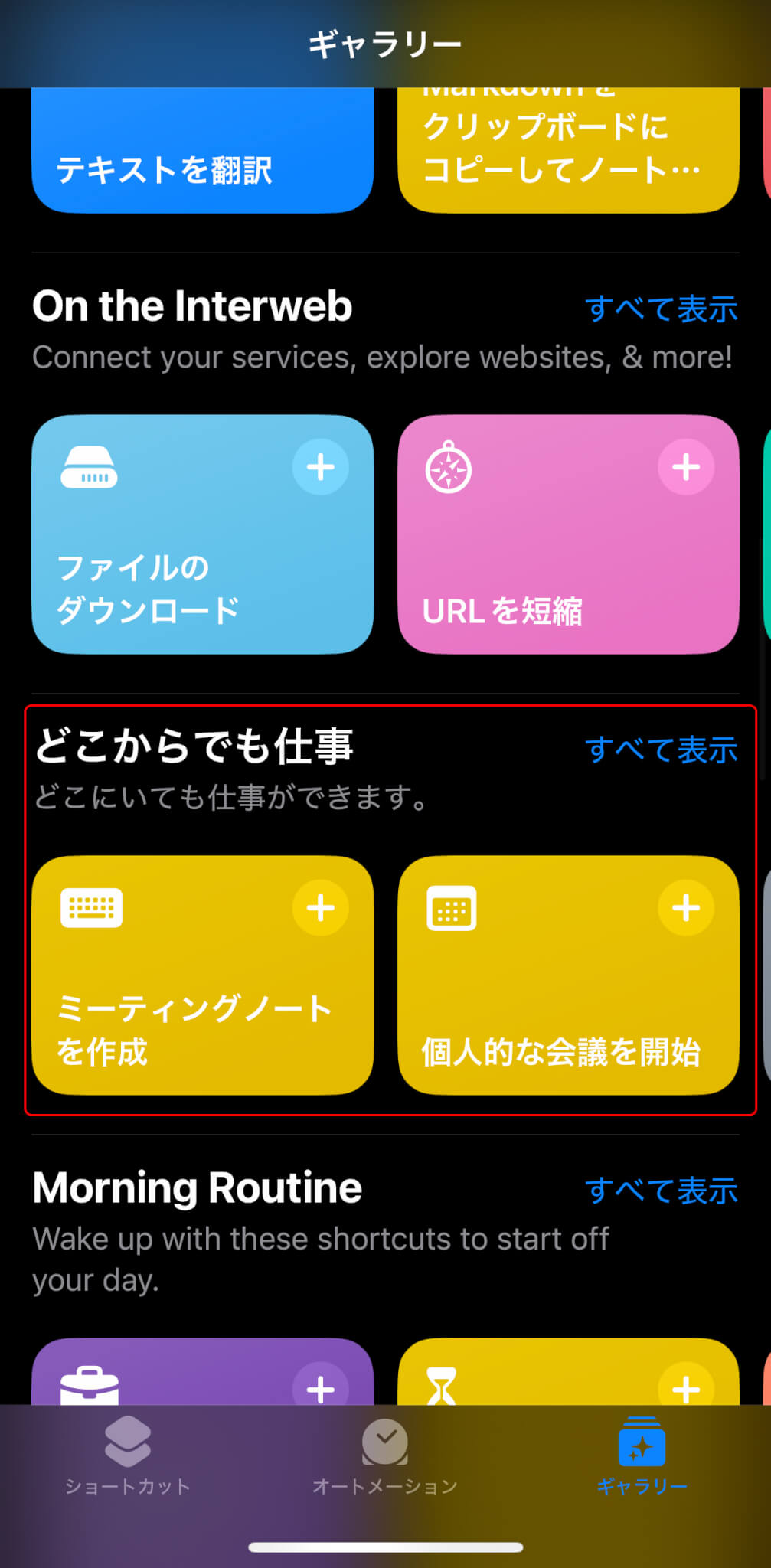
Task: Open the ミーティングノートを作成 shortcut card
Action: pos(202,975)
